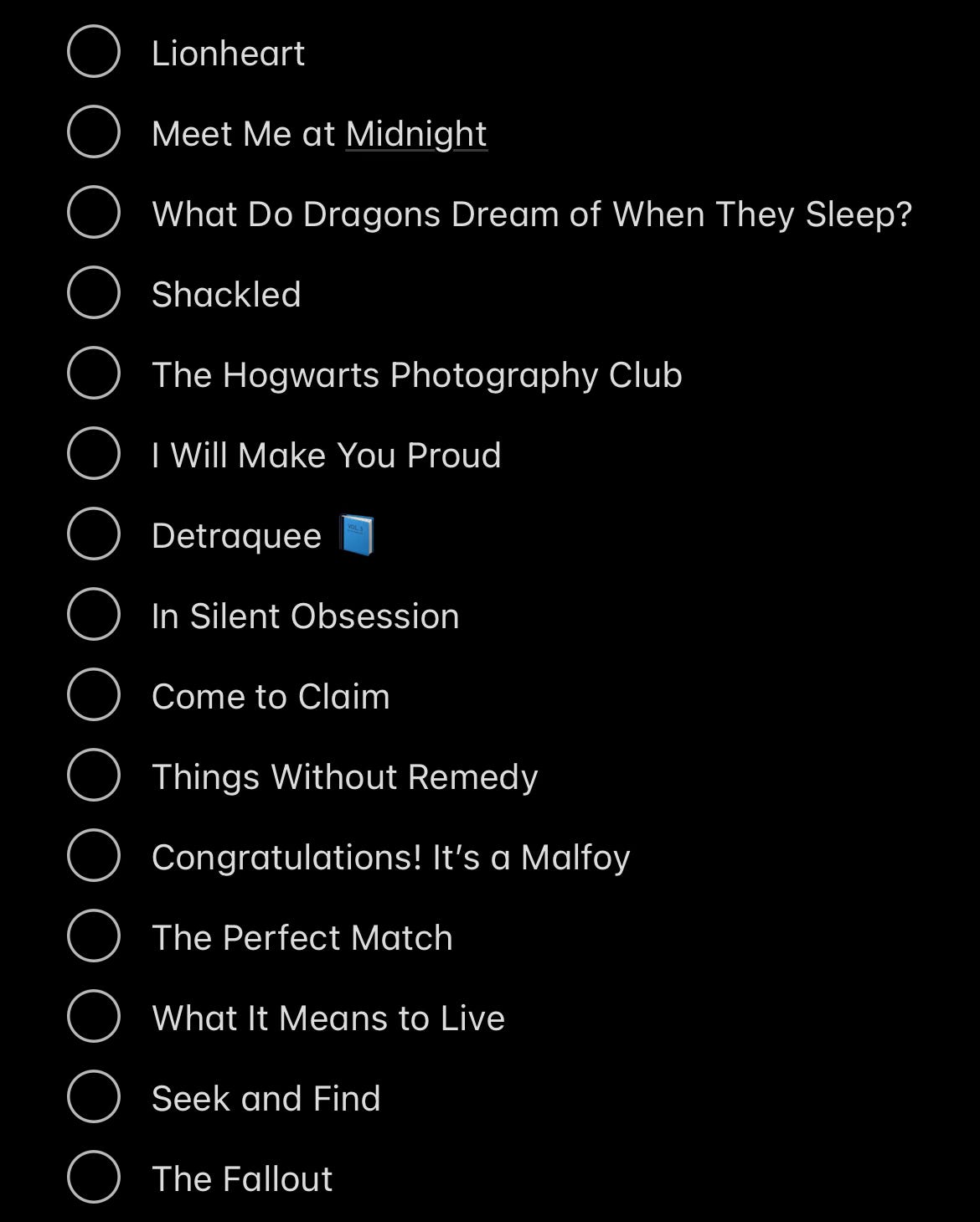Tick I Will Make You Proud
The image size is (980, 1222).
(x=93, y=454)
